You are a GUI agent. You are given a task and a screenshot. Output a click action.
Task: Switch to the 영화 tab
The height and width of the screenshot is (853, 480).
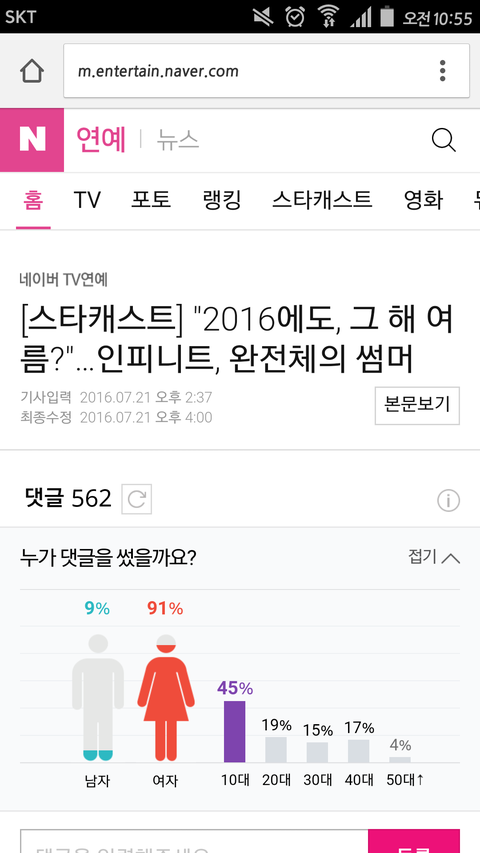pos(423,200)
